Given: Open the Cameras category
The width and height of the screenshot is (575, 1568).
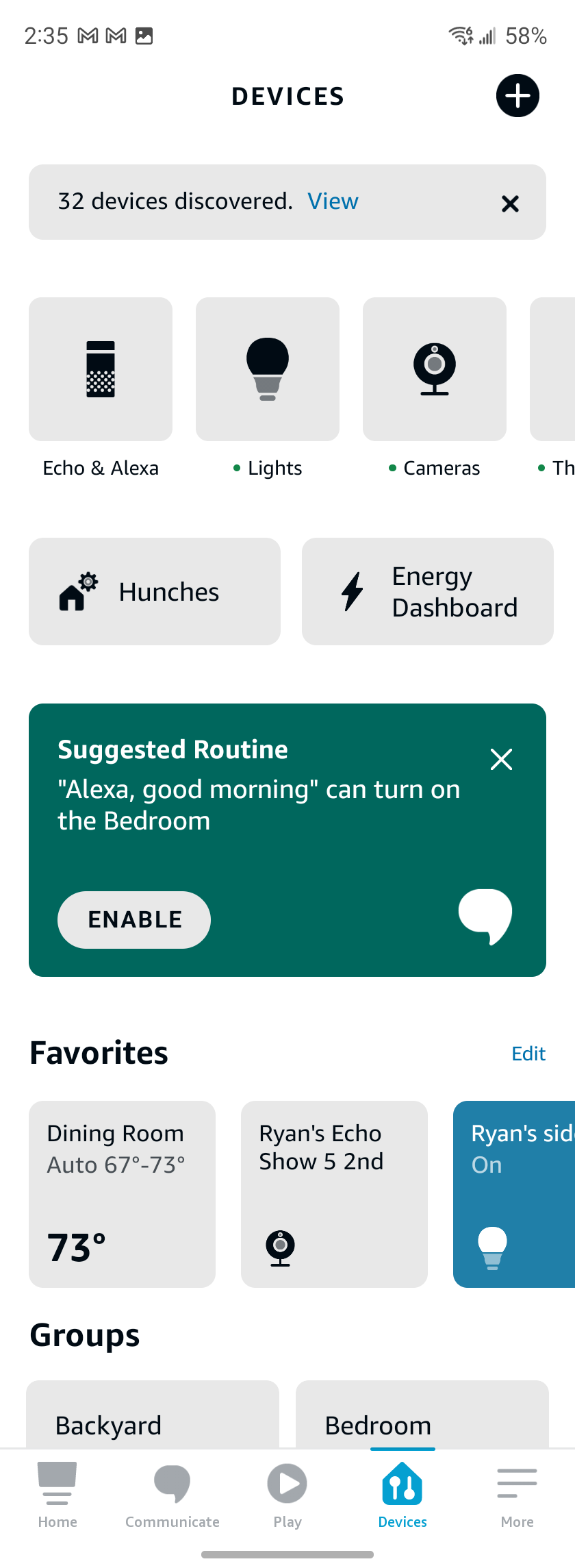Looking at the screenshot, I should 435,370.
